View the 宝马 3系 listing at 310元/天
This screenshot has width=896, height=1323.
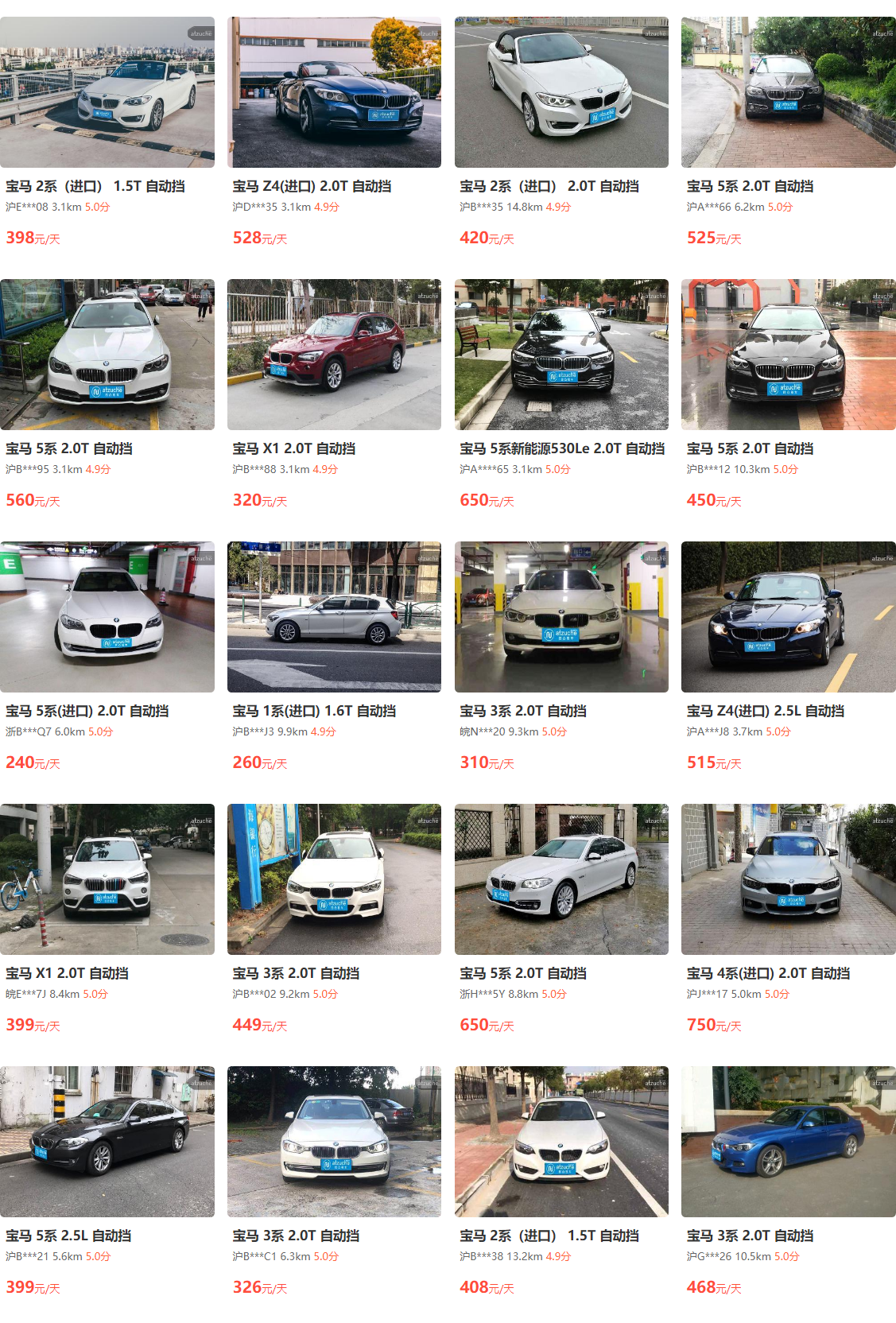point(561,617)
